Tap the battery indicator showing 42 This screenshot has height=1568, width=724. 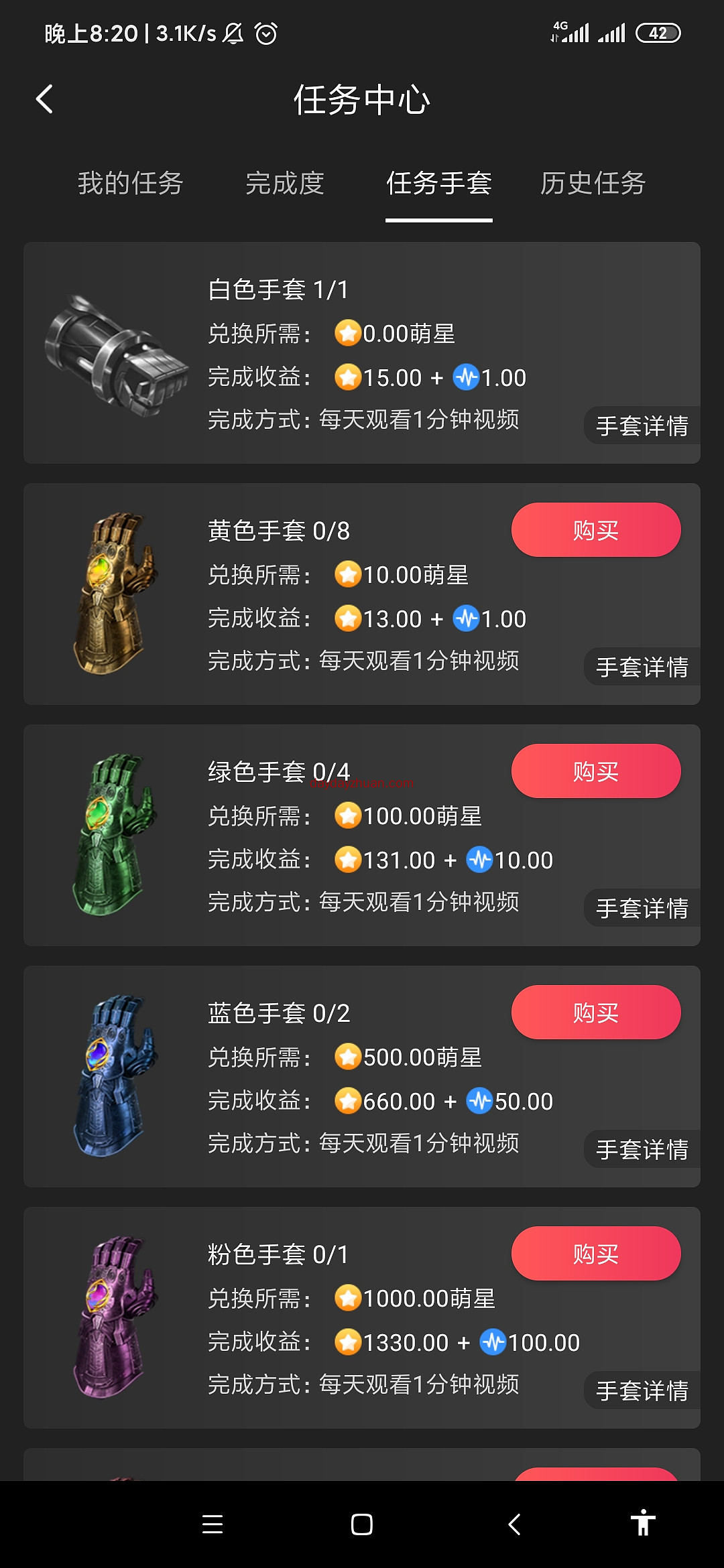[x=658, y=32]
